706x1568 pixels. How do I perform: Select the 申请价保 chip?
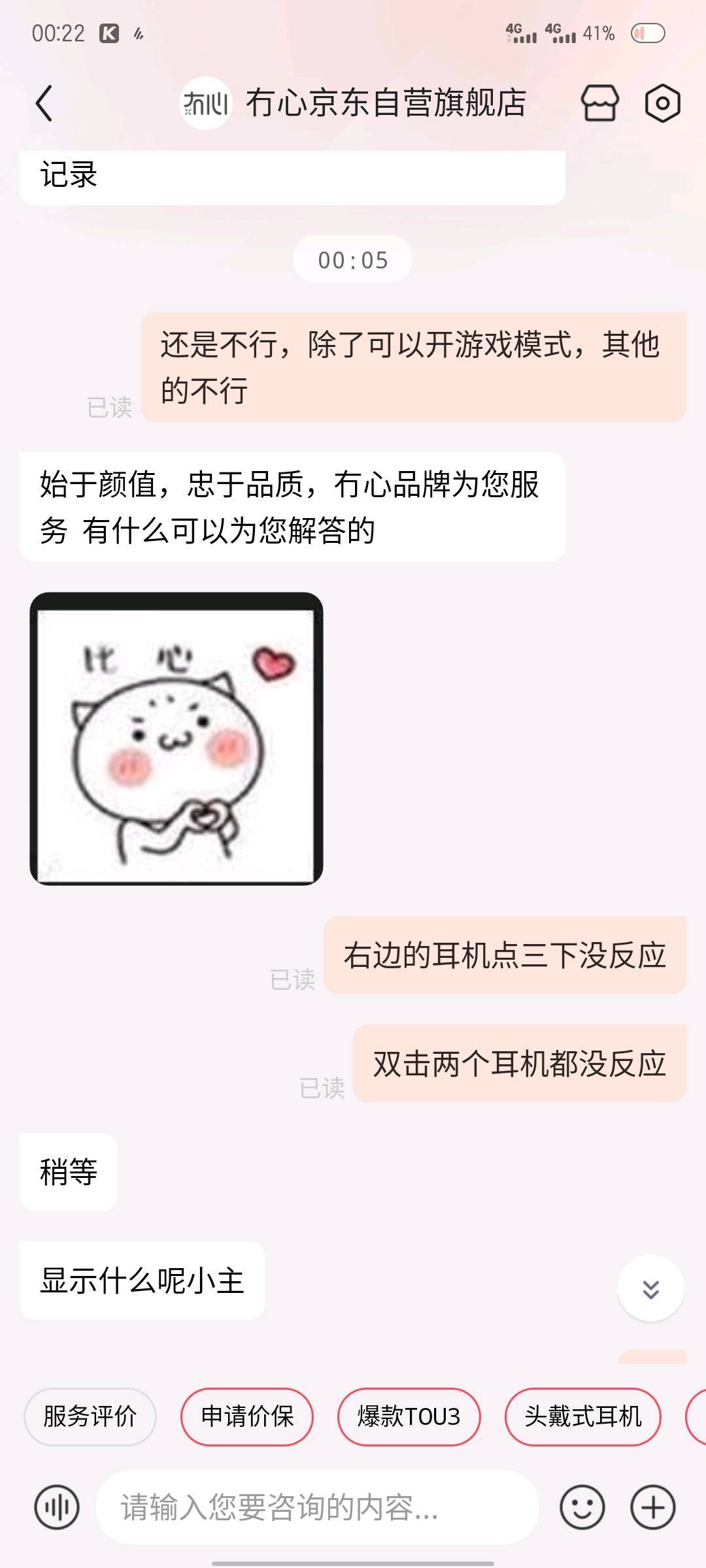247,1417
